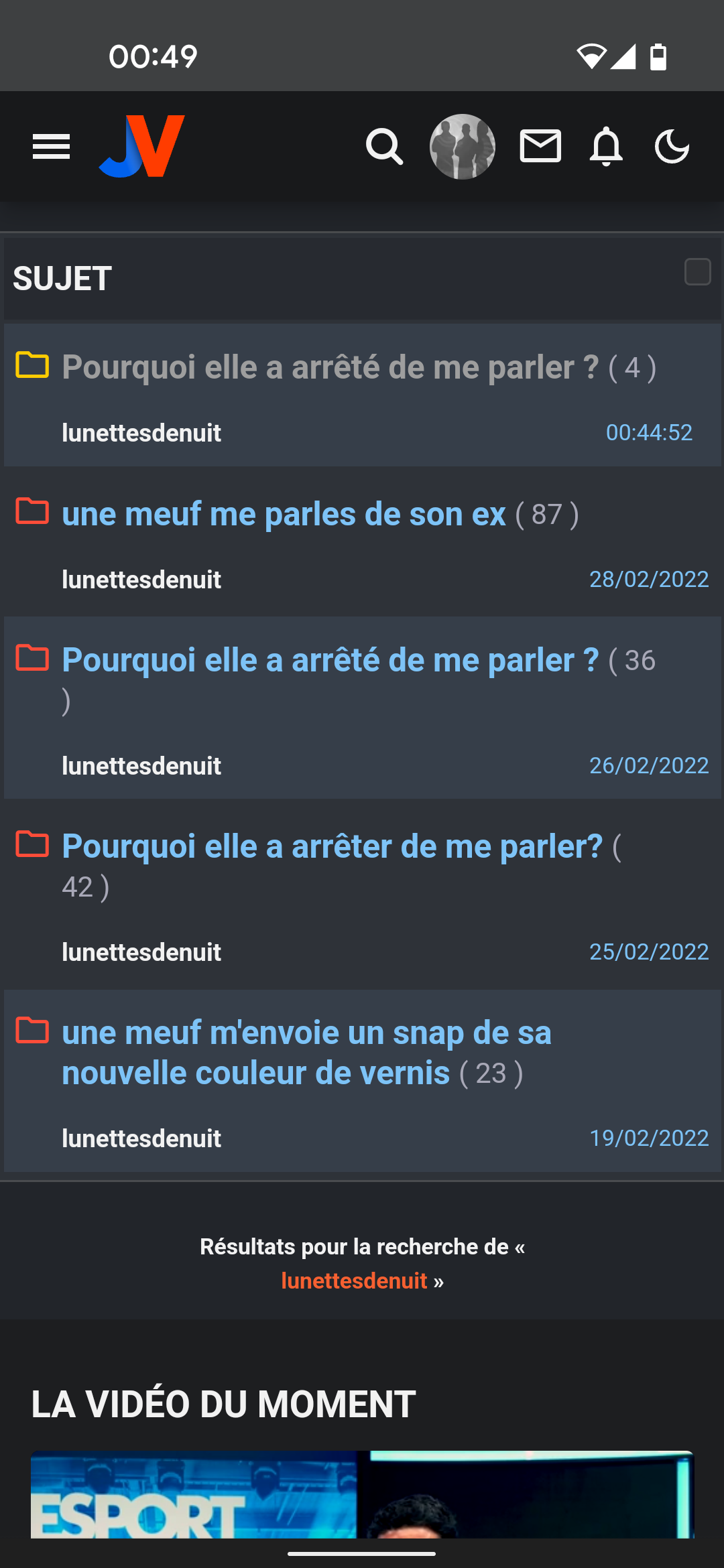Open the topic with 36 replies

[x=330, y=660]
